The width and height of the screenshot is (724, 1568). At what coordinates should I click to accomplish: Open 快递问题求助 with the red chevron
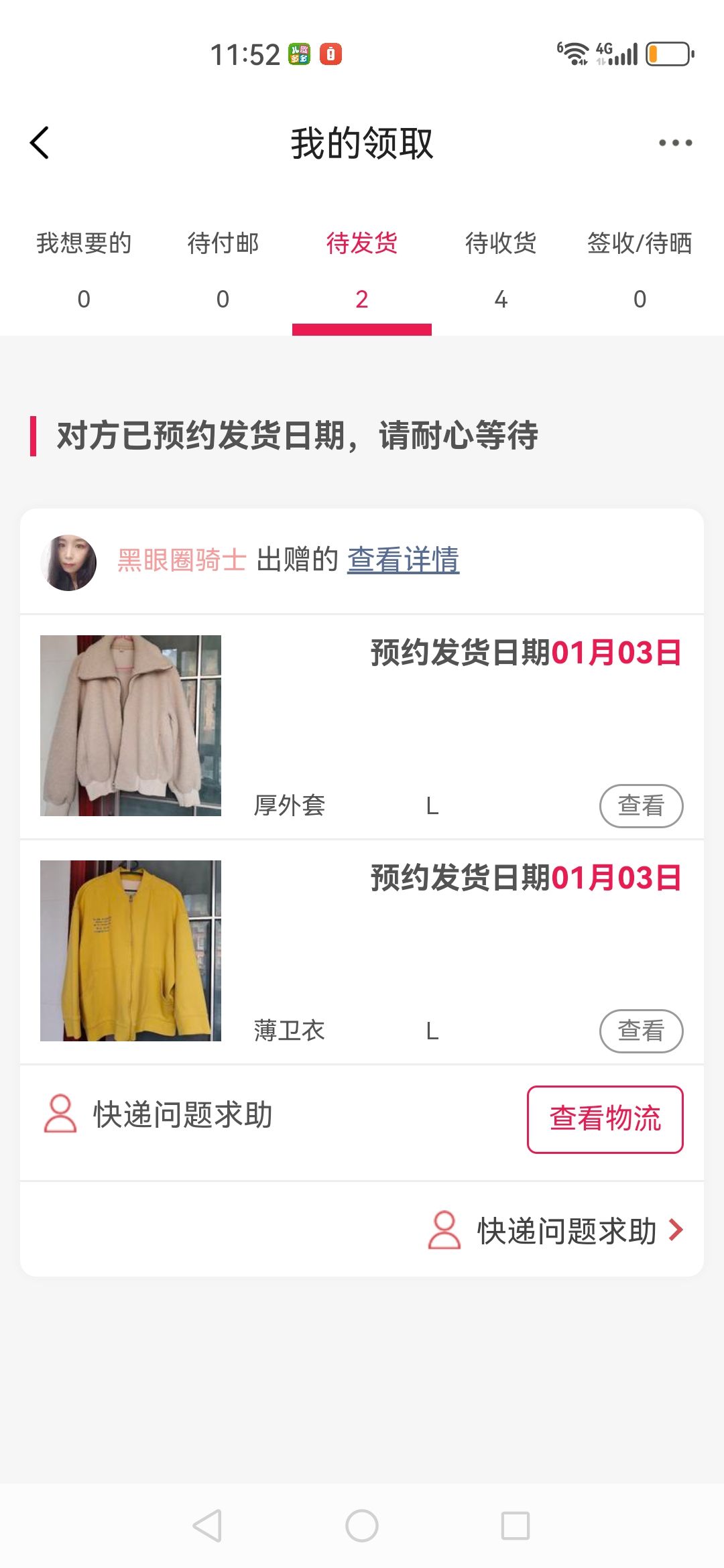pos(556,1231)
